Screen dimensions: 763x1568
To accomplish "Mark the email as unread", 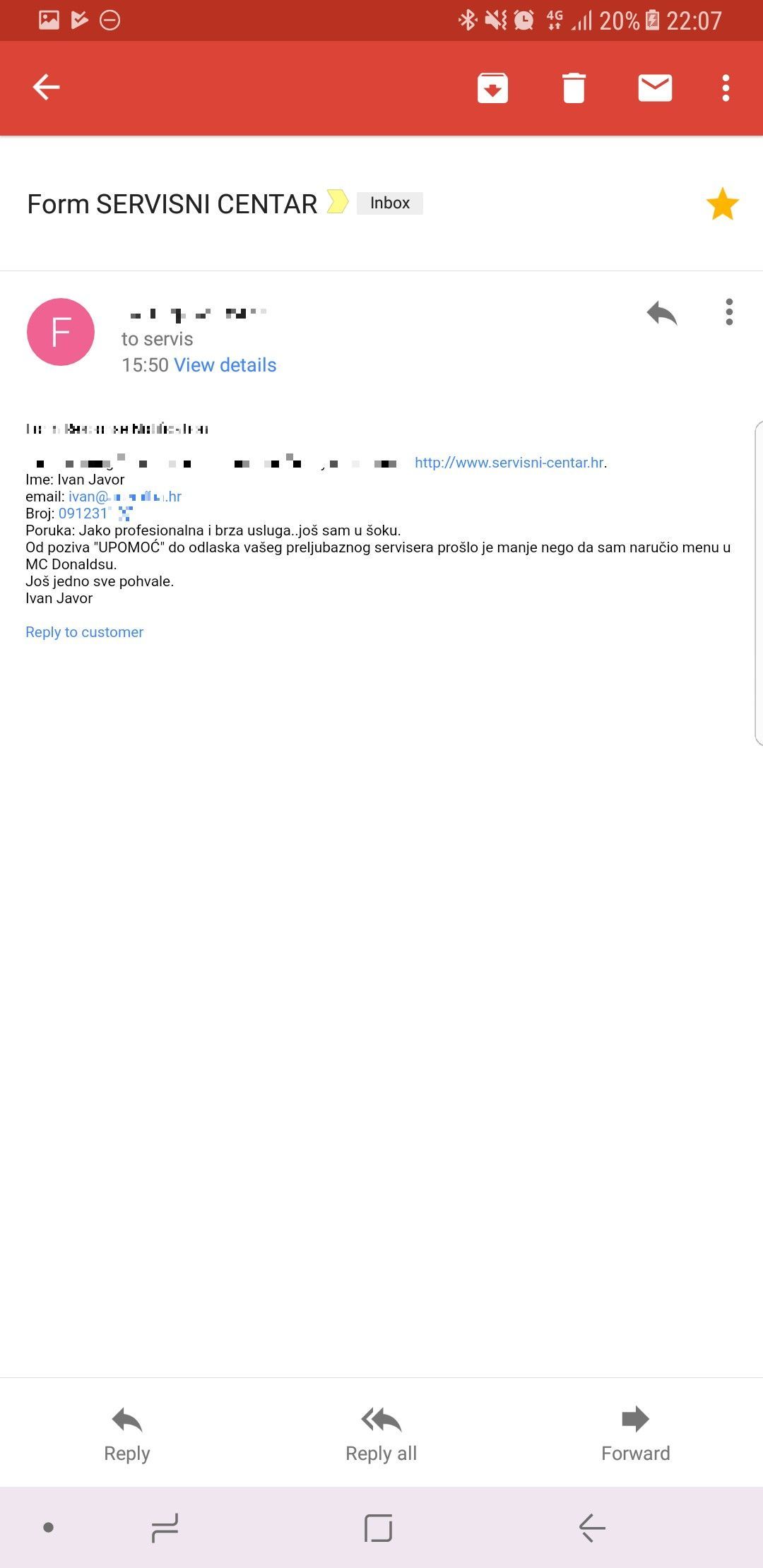I will point(655,88).
